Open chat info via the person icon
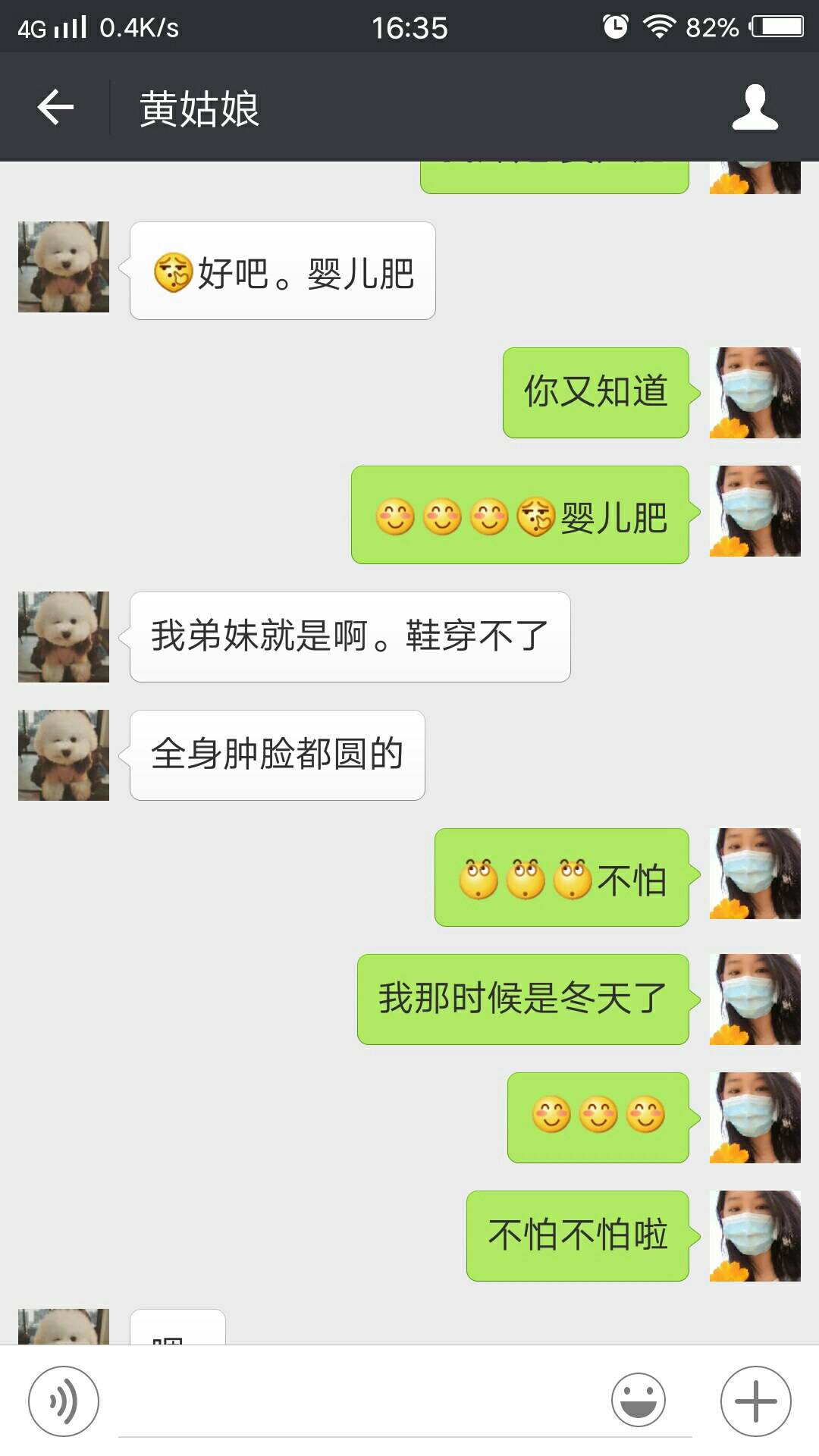This screenshot has height=1456, width=819. [x=755, y=107]
